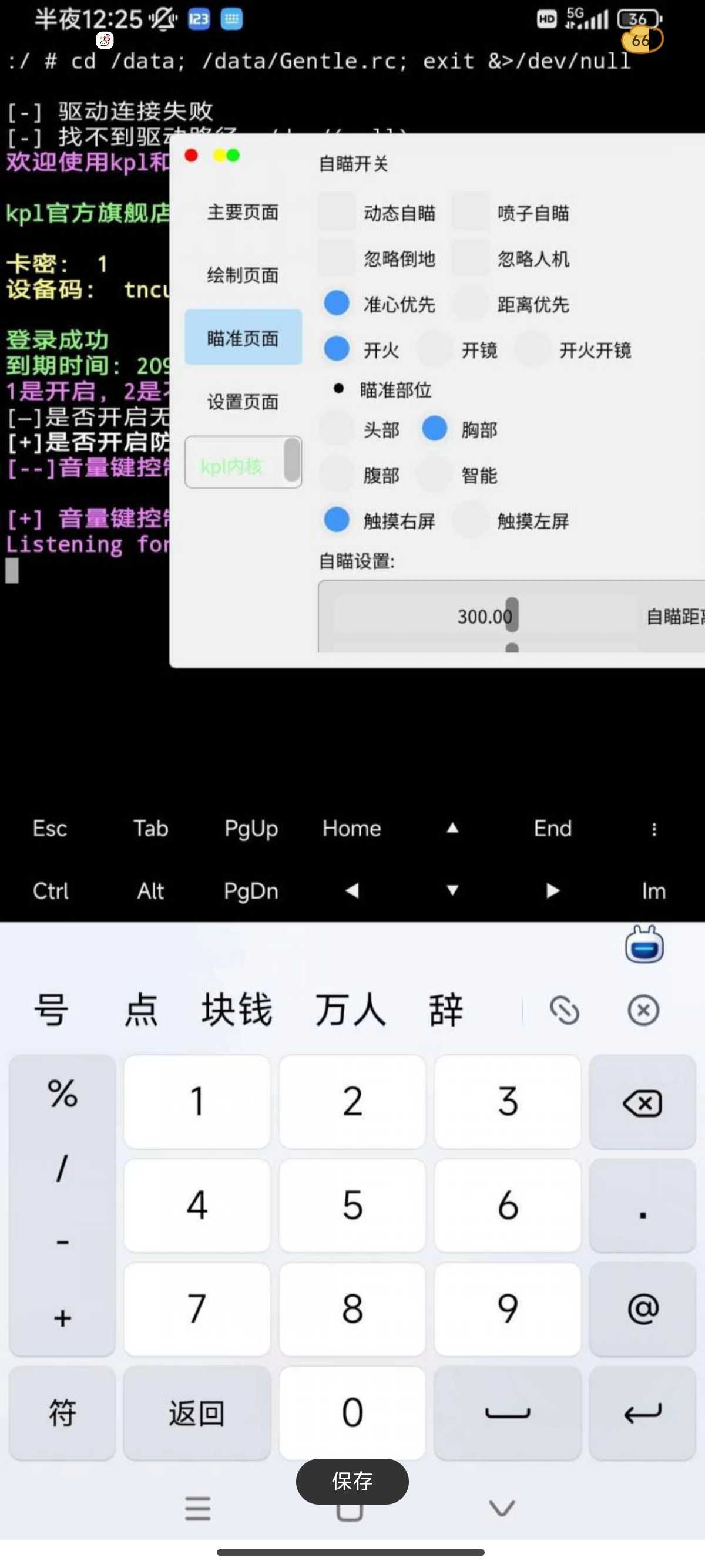Tick the 动态自瞄 checkbox
705x1568 pixels.
click(x=337, y=213)
